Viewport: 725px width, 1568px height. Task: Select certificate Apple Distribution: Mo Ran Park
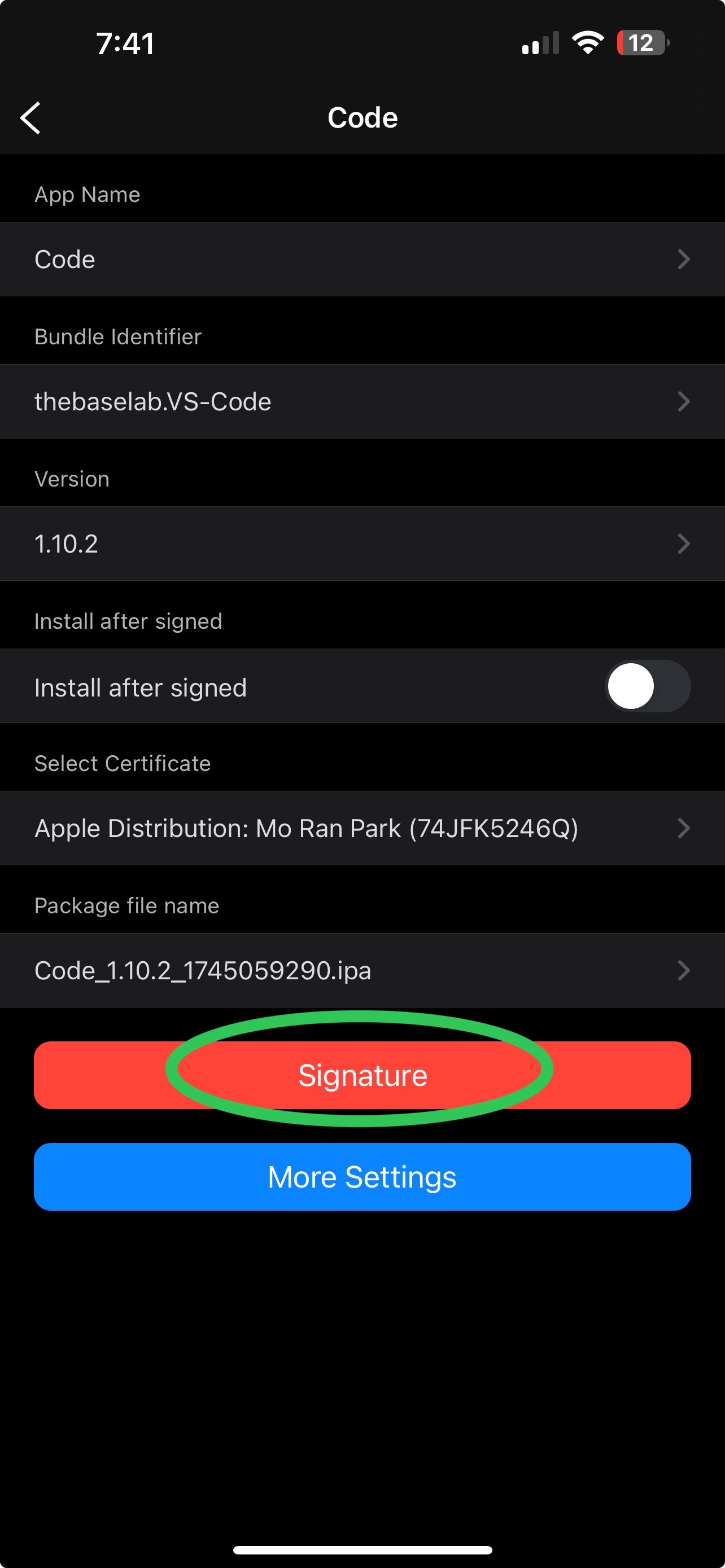click(x=362, y=829)
